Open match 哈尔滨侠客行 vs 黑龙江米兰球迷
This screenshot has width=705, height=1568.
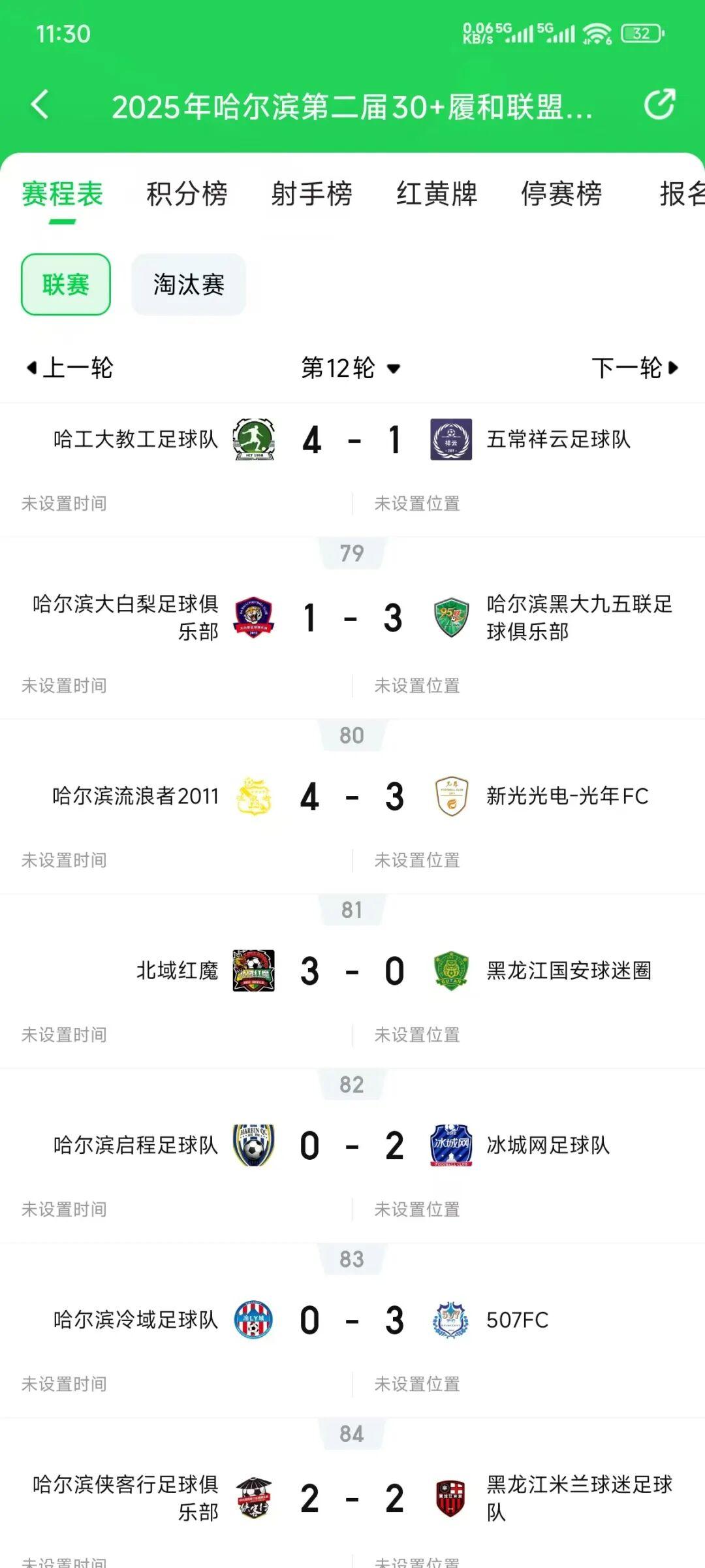[x=352, y=1499]
